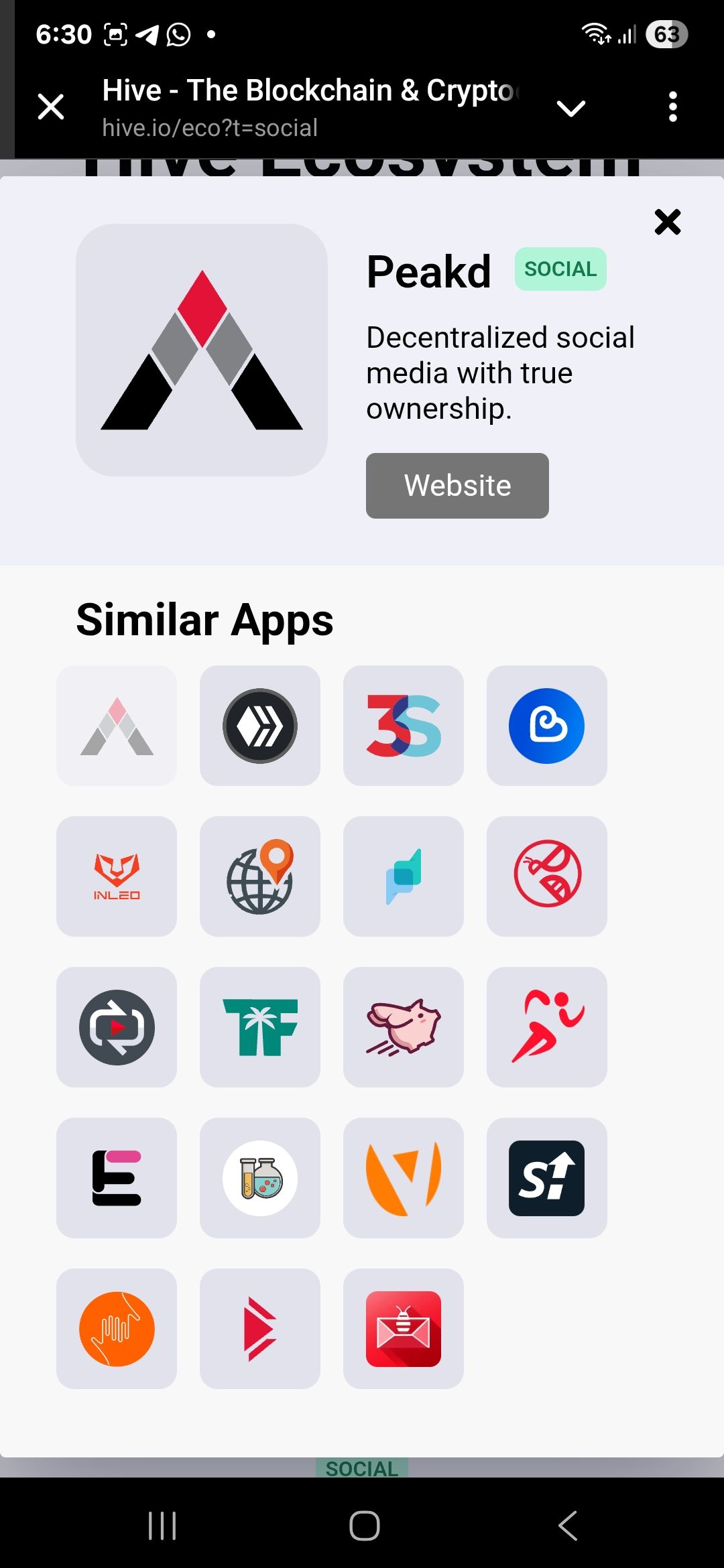
Task: Open the globe with location pin app
Action: [260, 876]
